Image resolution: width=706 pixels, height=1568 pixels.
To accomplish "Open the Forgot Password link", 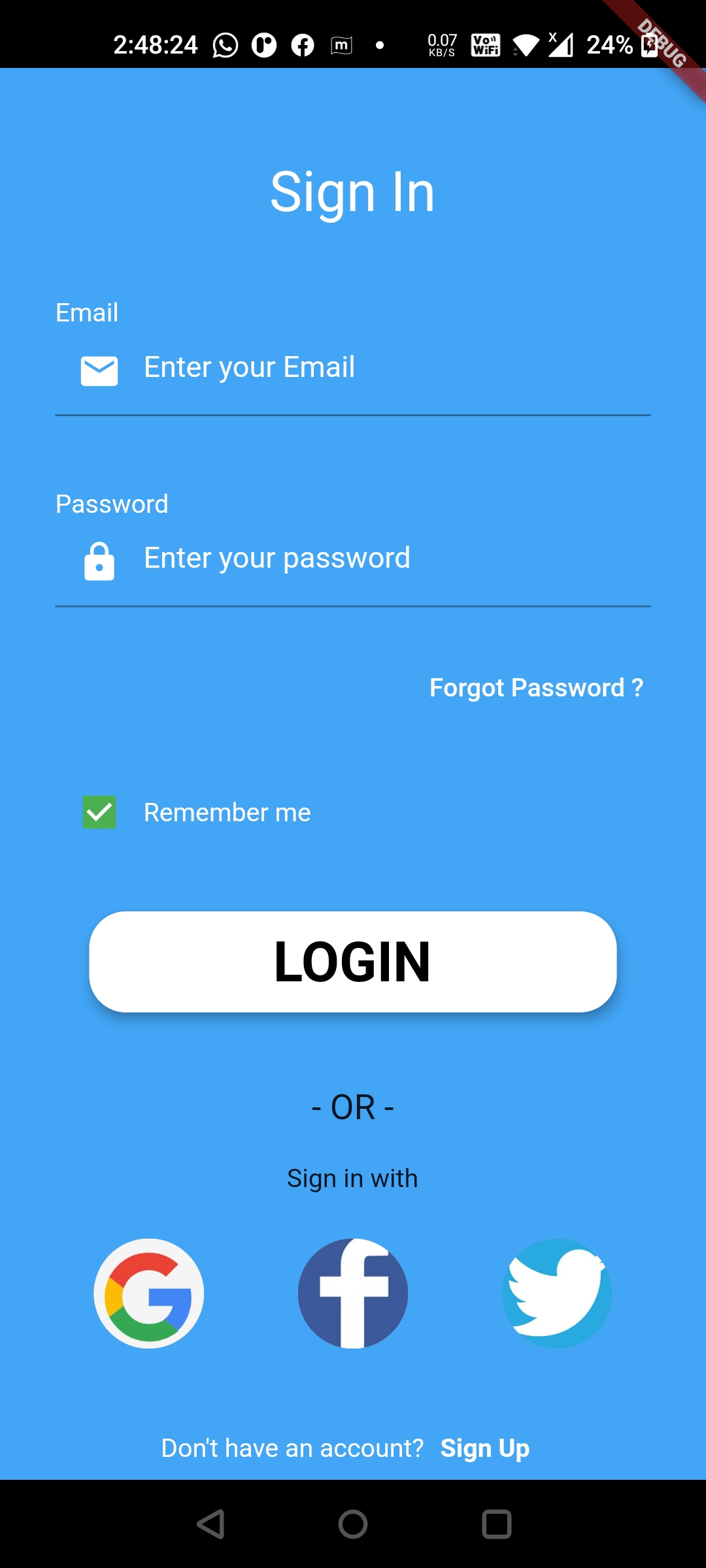I will [x=536, y=687].
